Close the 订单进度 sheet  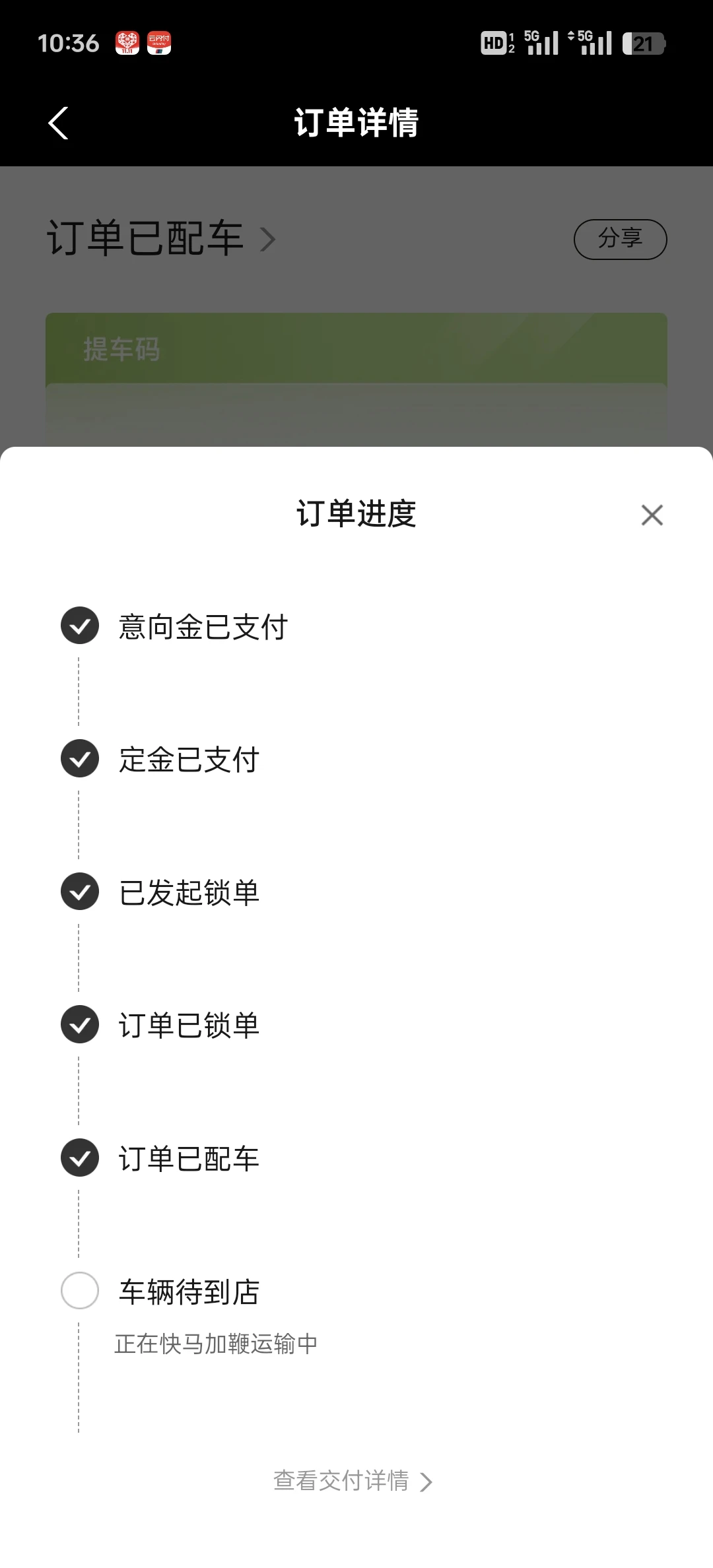652,515
